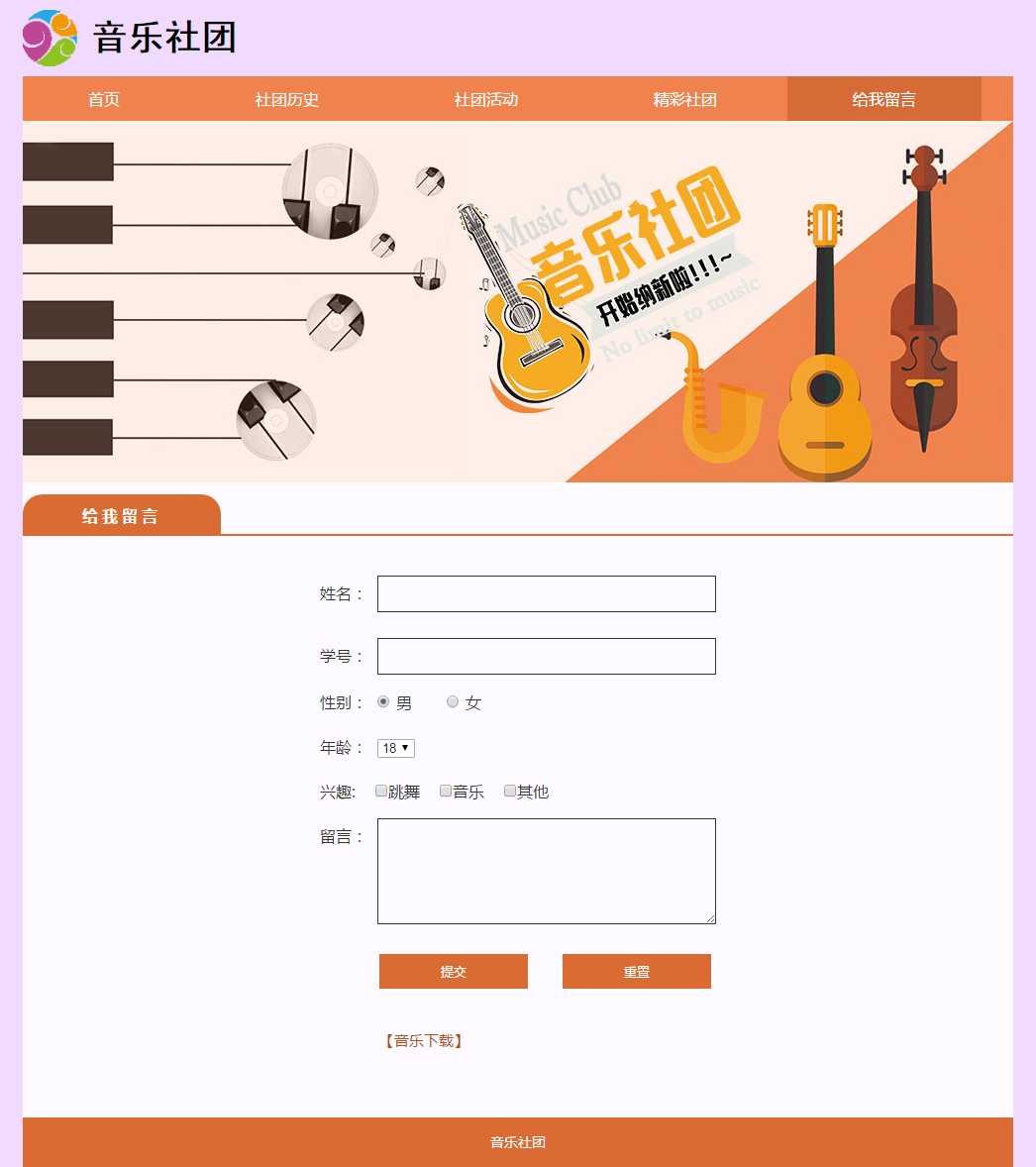Choose the 女 radio button
The width and height of the screenshot is (1036, 1167).
(x=453, y=701)
